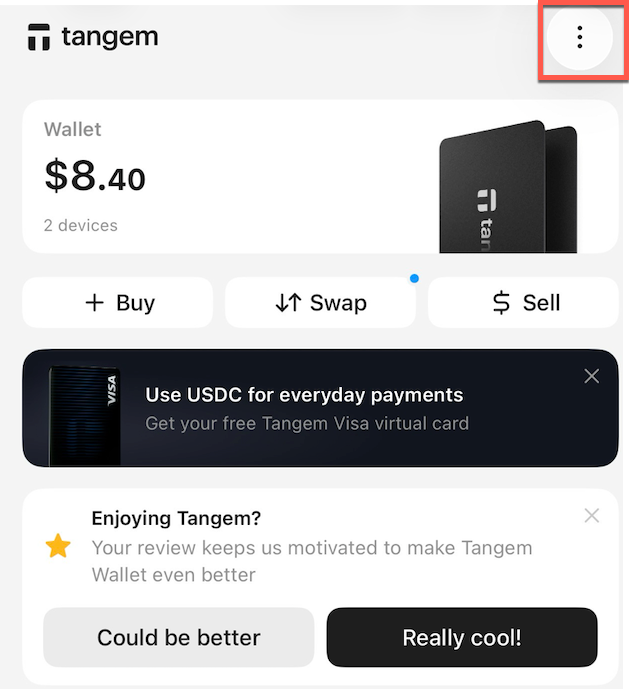The height and width of the screenshot is (689, 629).
Task: Open the Tangem Visa virtual card banner
Action: [x=300, y=408]
